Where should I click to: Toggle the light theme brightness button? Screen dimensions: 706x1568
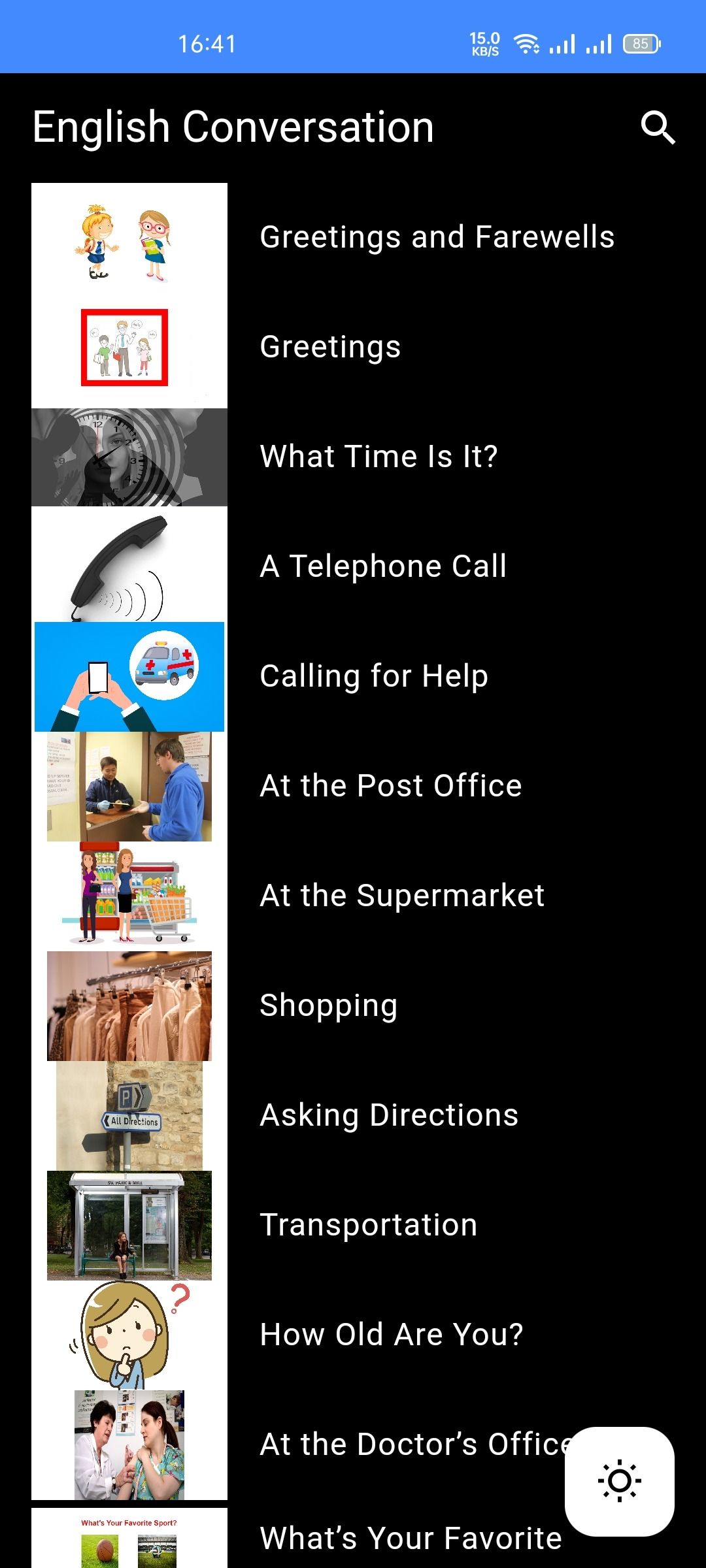click(619, 1480)
